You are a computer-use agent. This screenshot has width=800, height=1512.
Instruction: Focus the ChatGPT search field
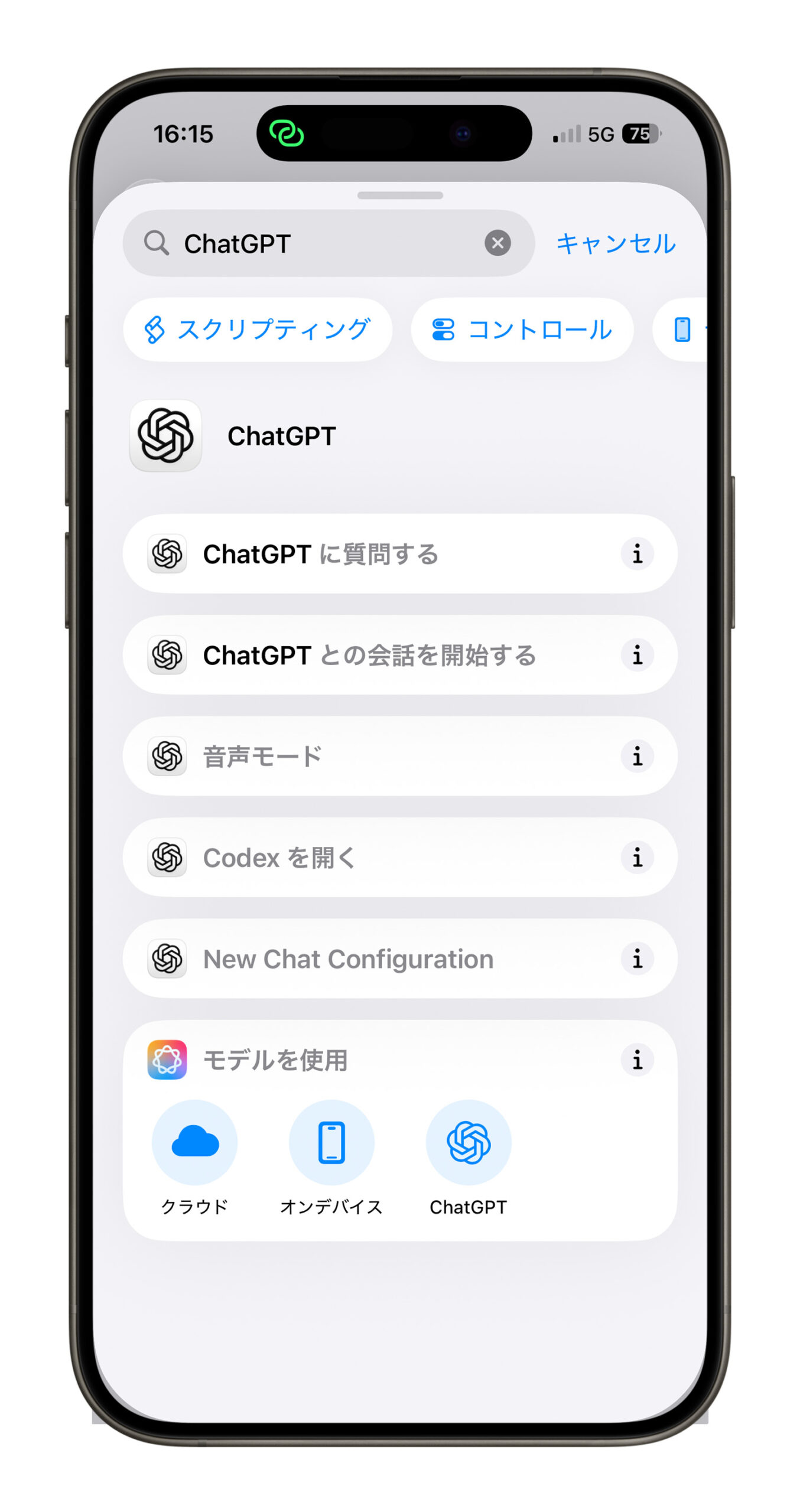tap(325, 243)
